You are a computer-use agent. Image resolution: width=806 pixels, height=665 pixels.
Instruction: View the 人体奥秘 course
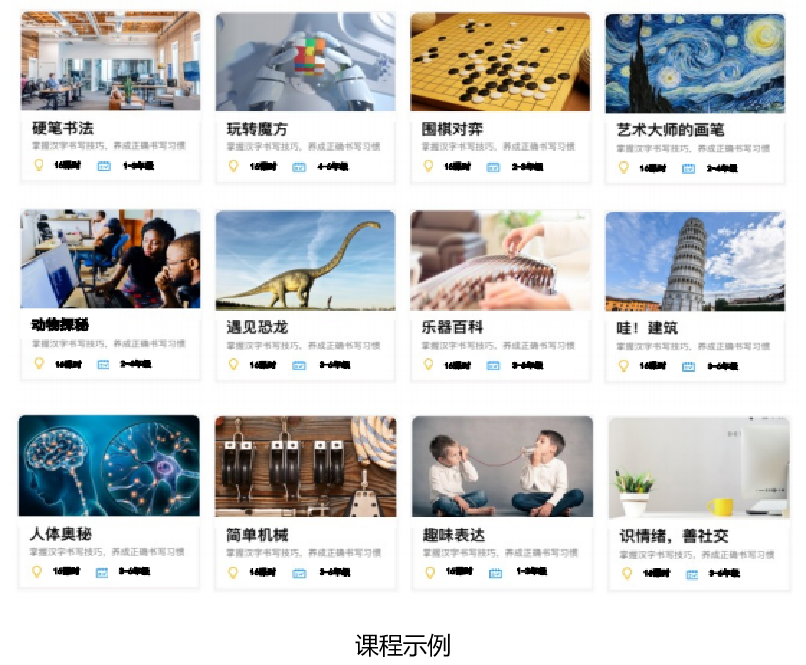tap(109, 500)
